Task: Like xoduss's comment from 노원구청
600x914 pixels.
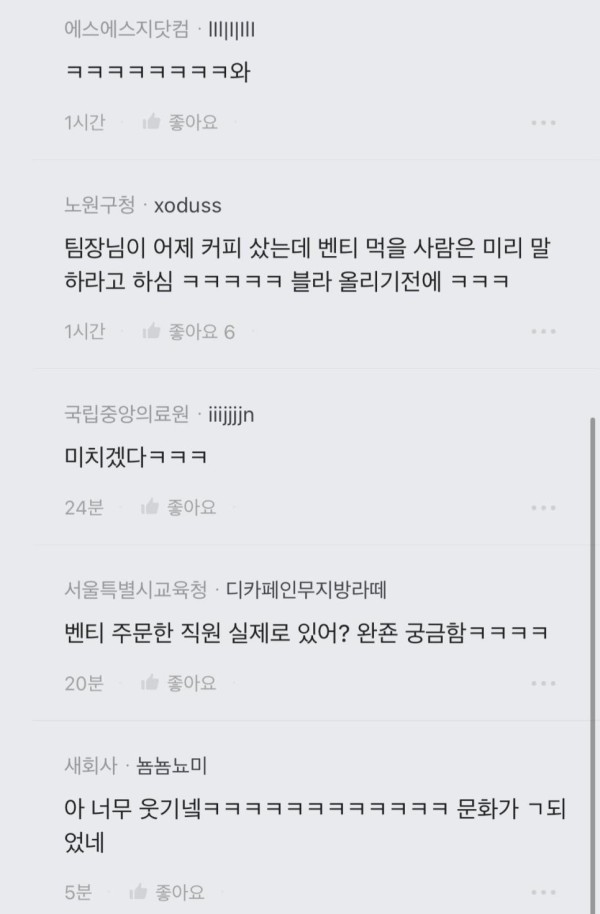Action: [x=188, y=331]
